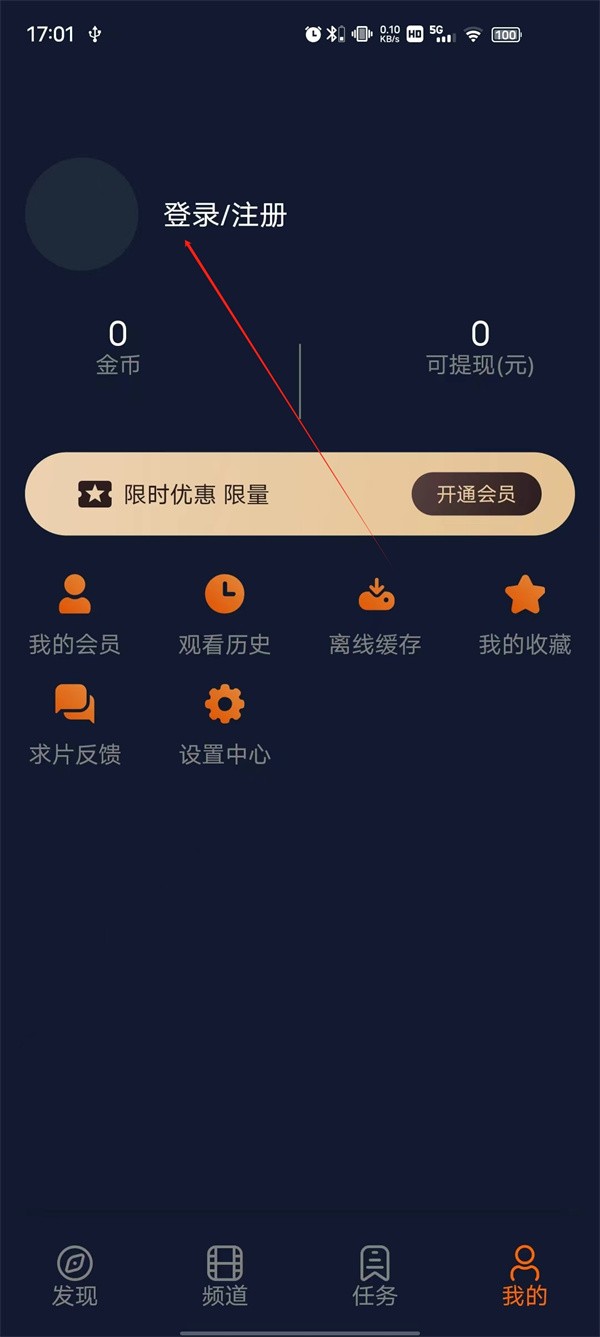The image size is (600, 1337).
Task: Switch to the 频道 tab
Action: point(225,1276)
